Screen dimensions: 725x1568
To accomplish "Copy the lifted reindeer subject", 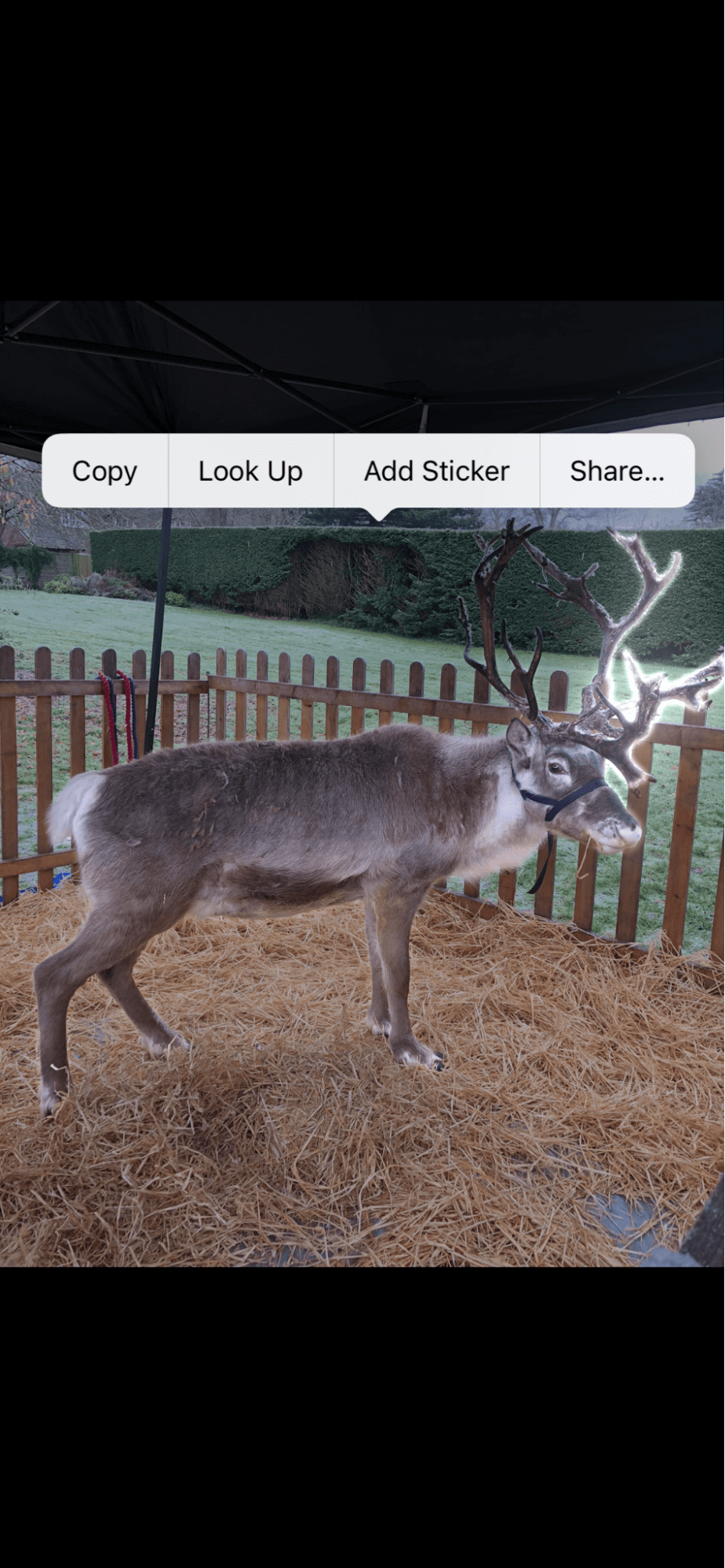I will [x=104, y=471].
